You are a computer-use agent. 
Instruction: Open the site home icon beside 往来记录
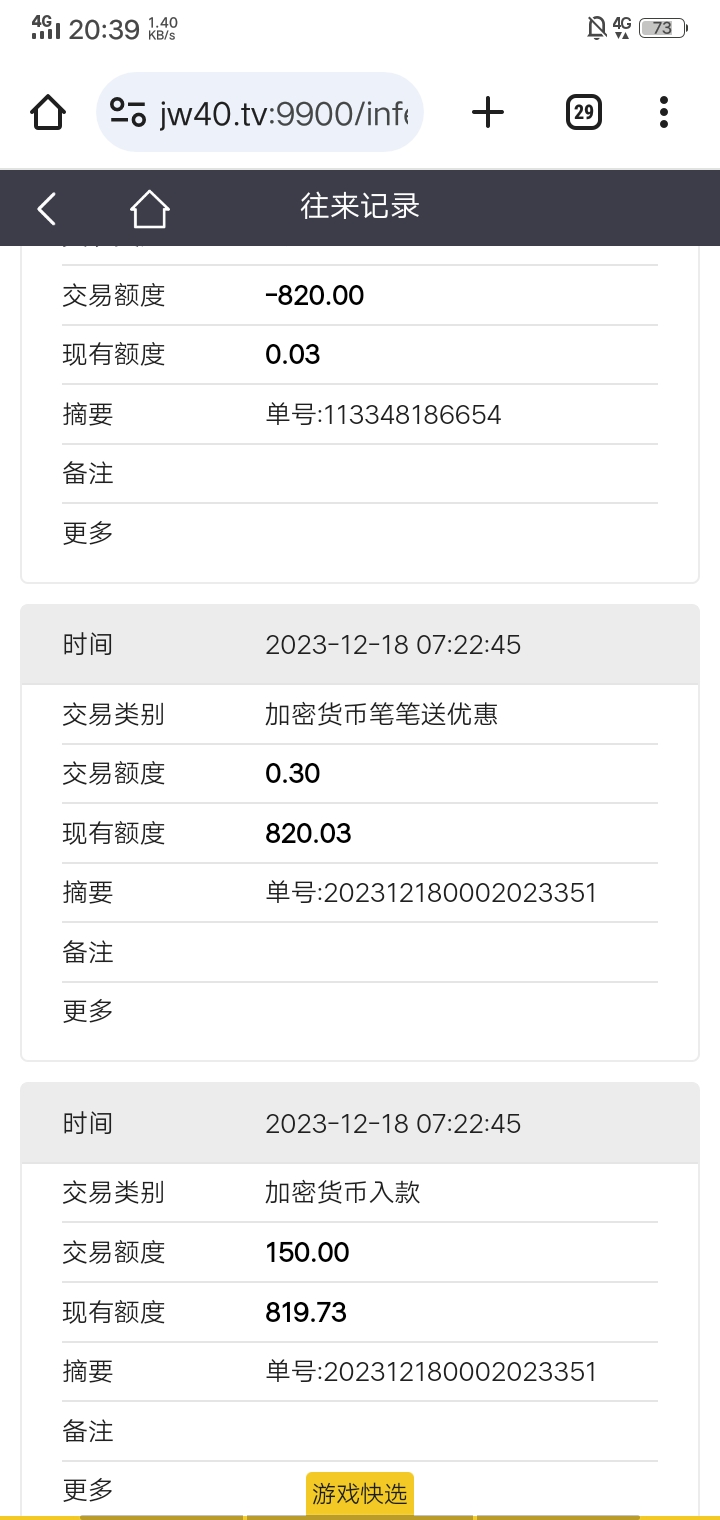149,208
